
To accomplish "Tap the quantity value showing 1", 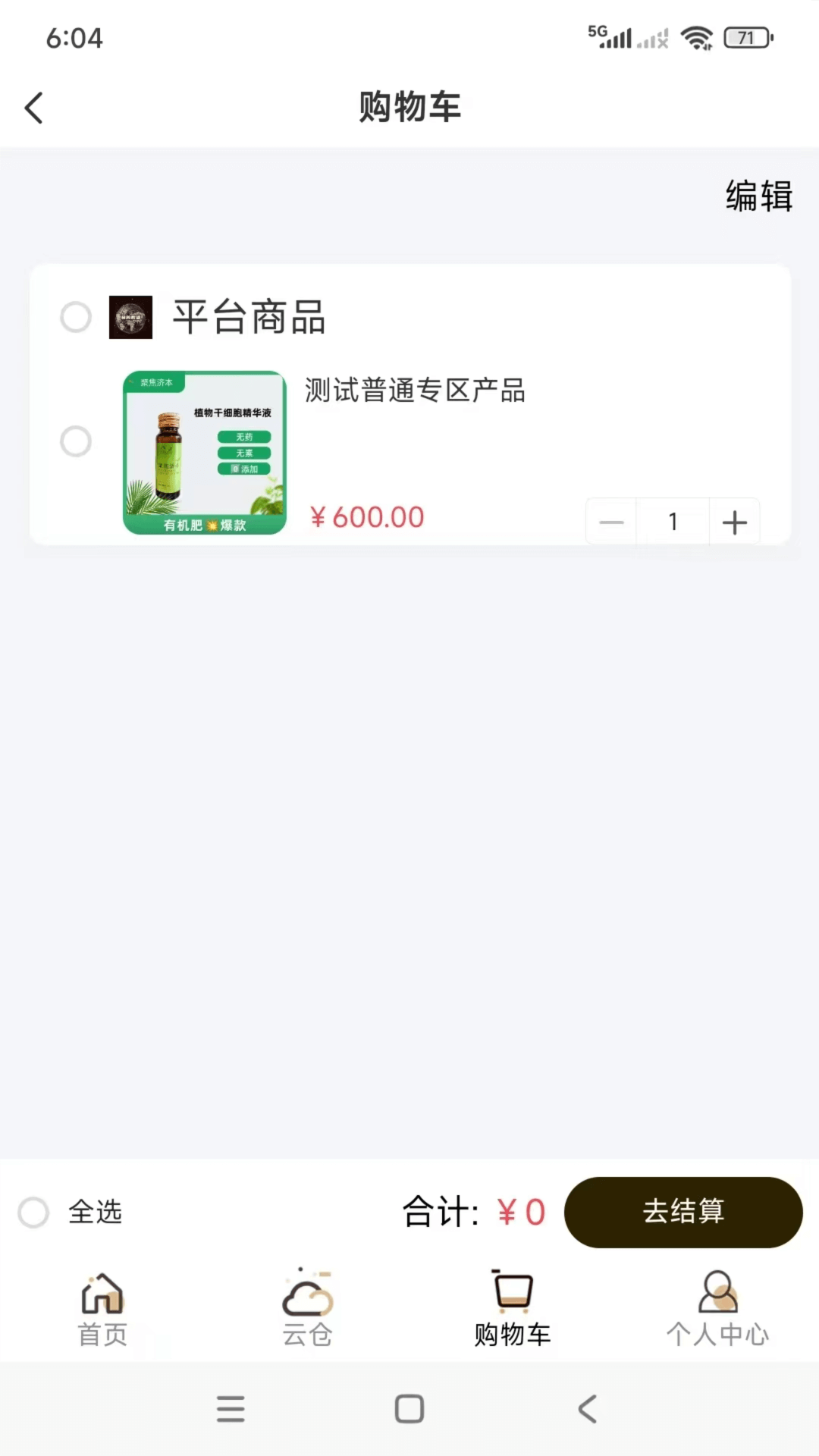I will pyautogui.click(x=673, y=521).
